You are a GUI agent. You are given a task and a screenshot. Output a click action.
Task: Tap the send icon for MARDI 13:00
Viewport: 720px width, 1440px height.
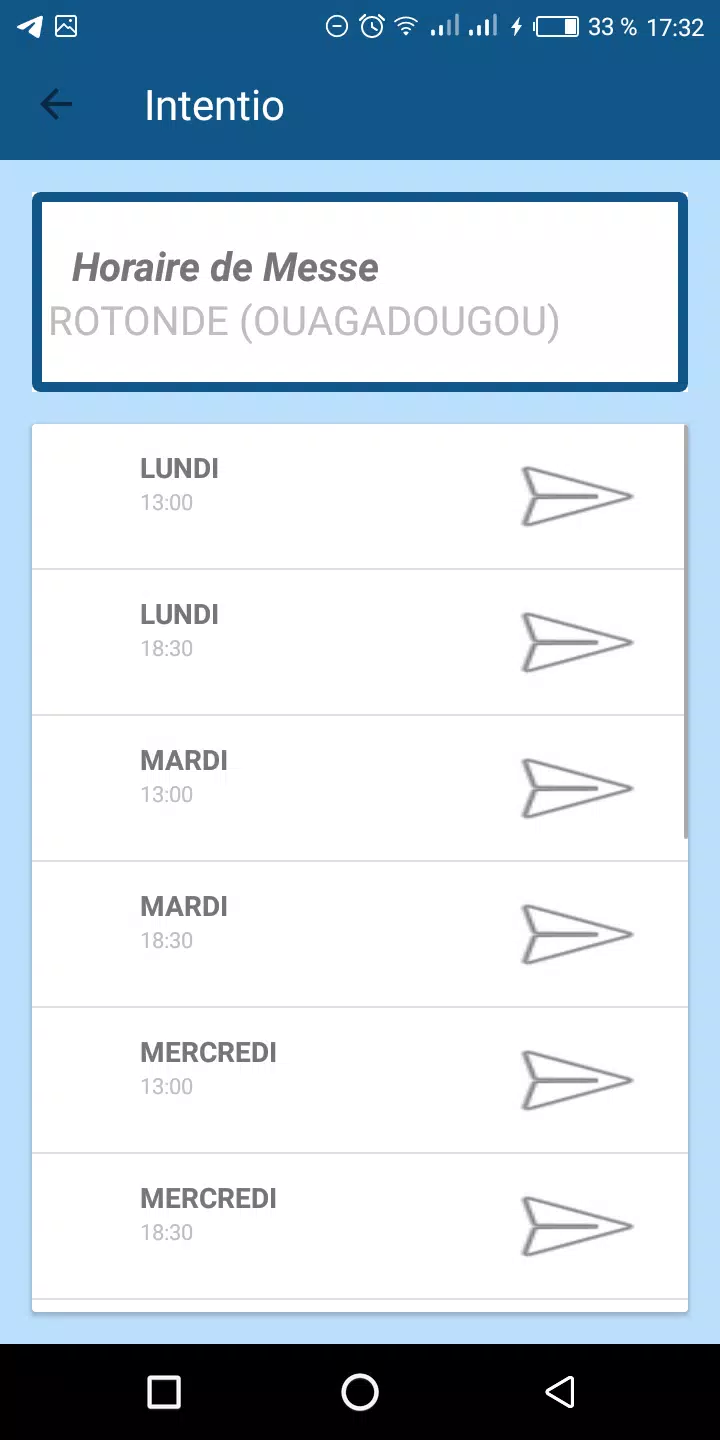pyautogui.click(x=577, y=788)
